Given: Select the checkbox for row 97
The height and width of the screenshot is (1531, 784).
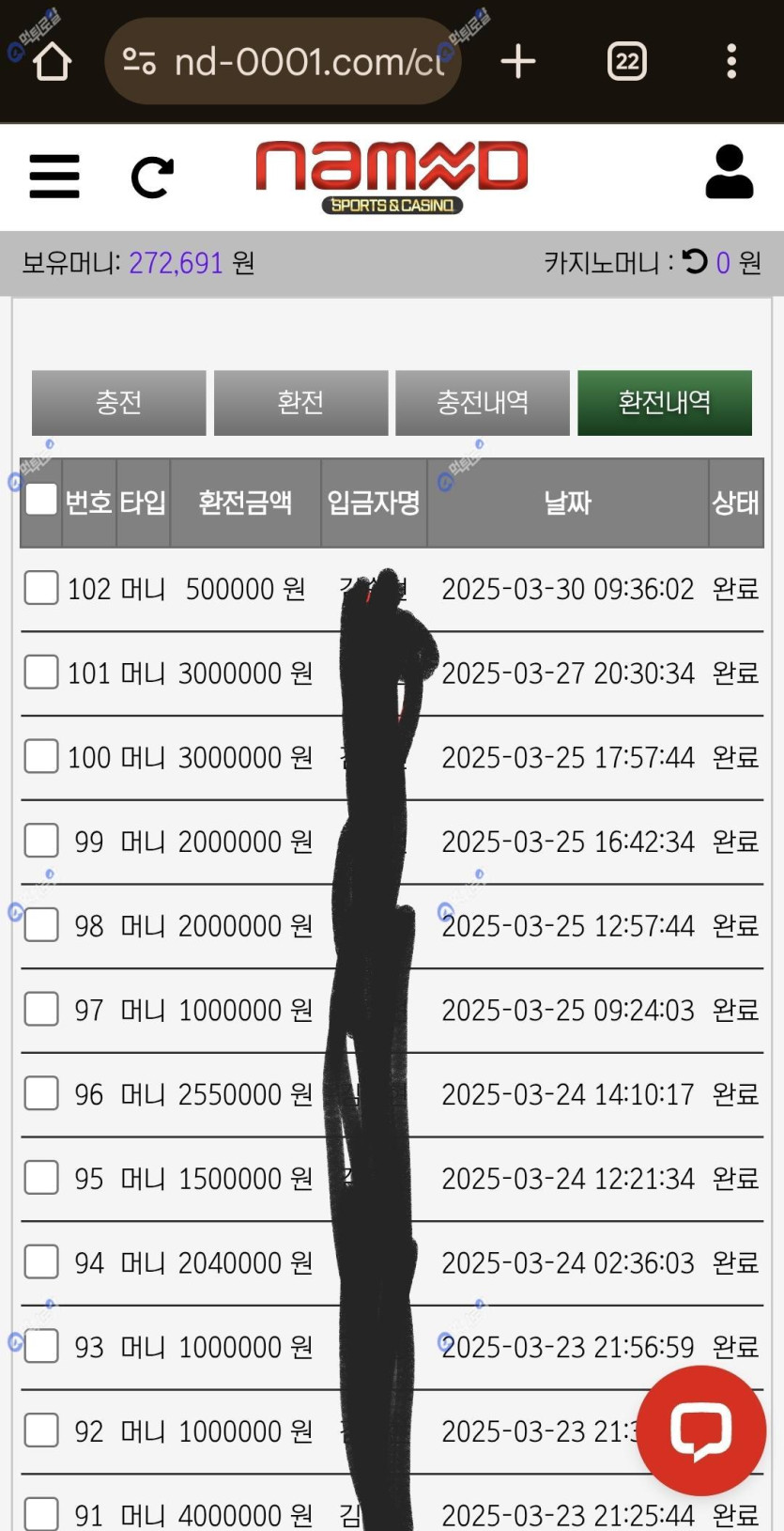Looking at the screenshot, I should coord(41,1009).
